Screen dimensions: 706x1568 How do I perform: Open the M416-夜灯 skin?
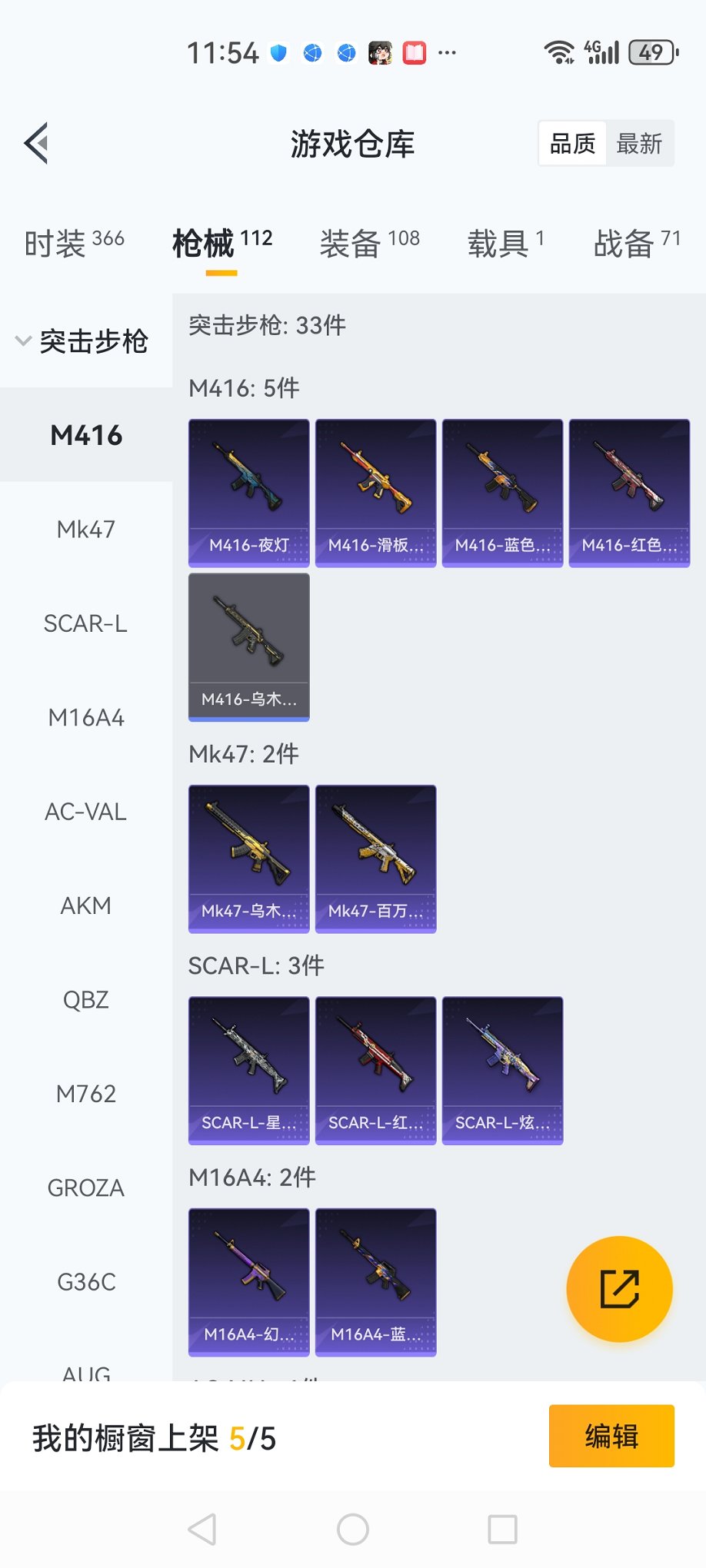tap(249, 493)
